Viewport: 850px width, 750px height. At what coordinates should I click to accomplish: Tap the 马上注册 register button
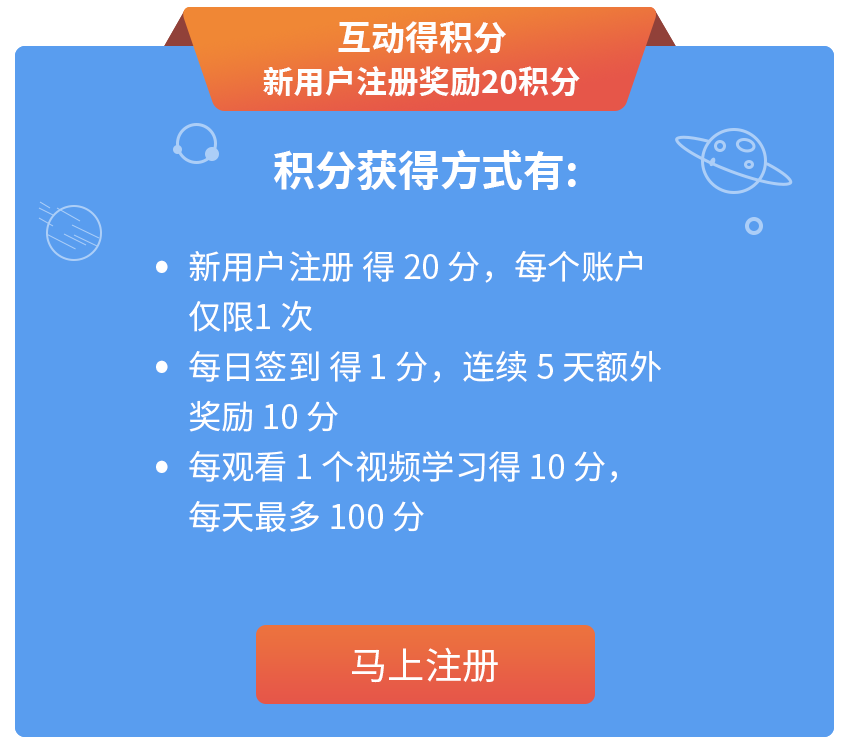pos(425,665)
